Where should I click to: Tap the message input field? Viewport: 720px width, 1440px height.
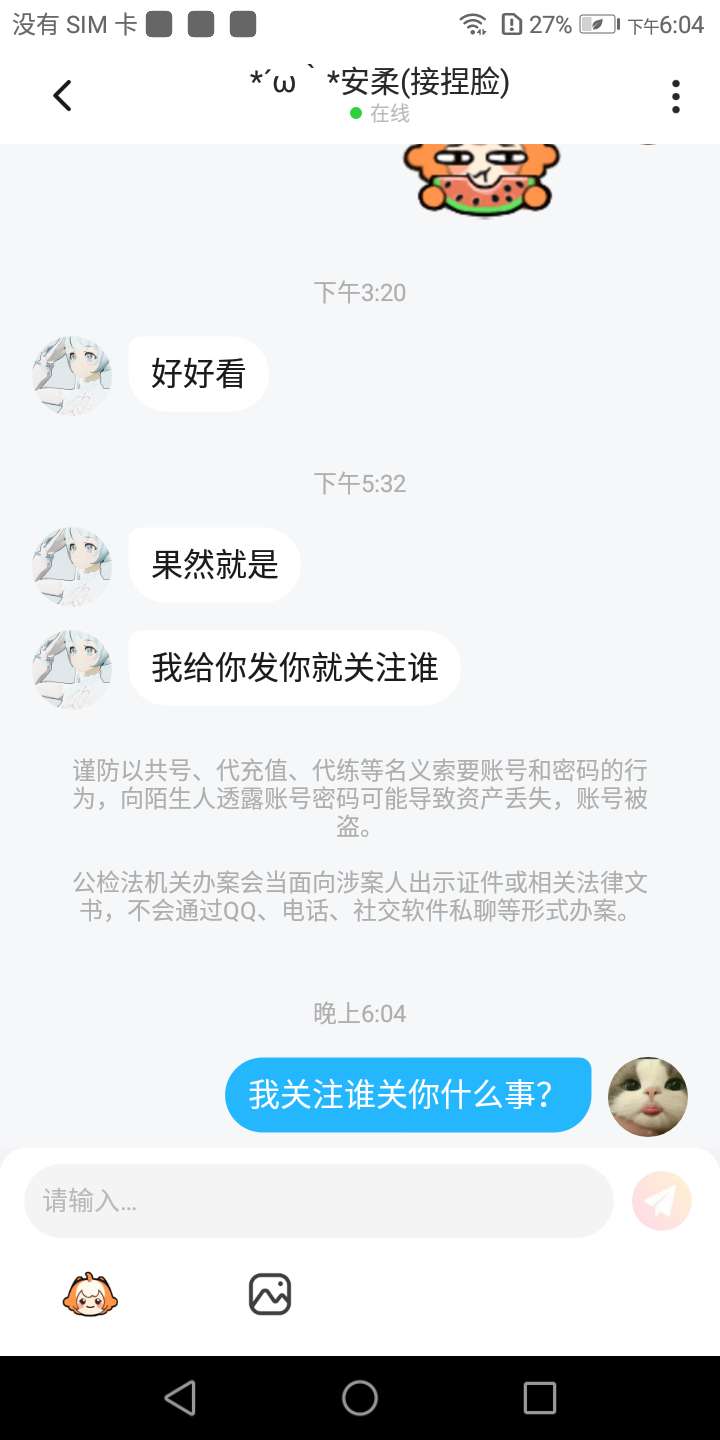[x=318, y=1200]
